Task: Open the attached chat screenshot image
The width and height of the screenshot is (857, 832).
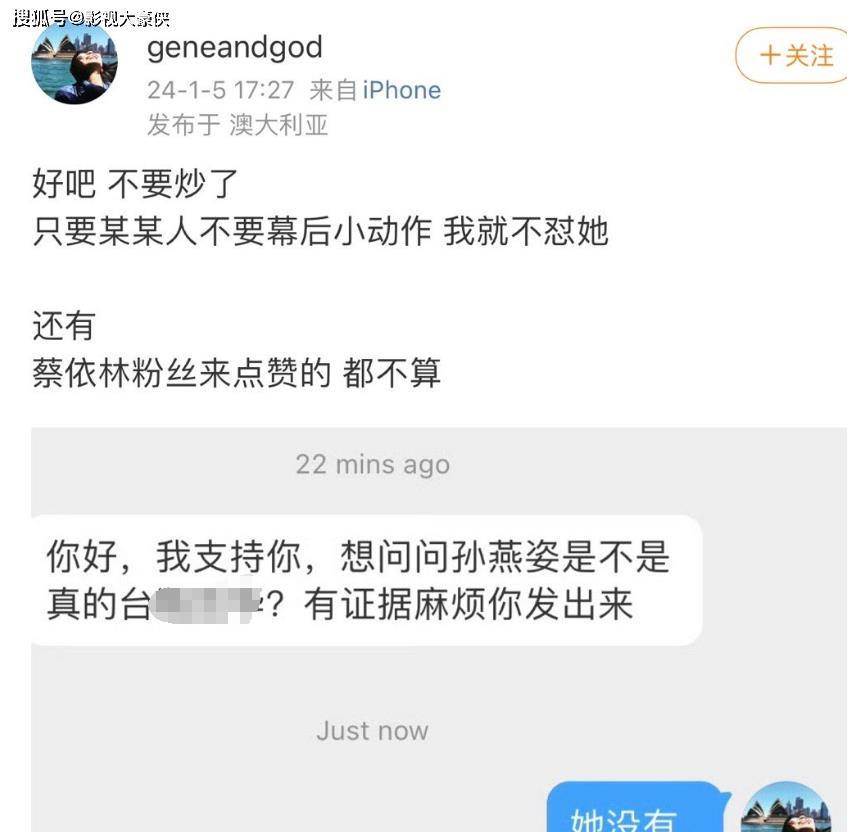Action: (x=438, y=630)
